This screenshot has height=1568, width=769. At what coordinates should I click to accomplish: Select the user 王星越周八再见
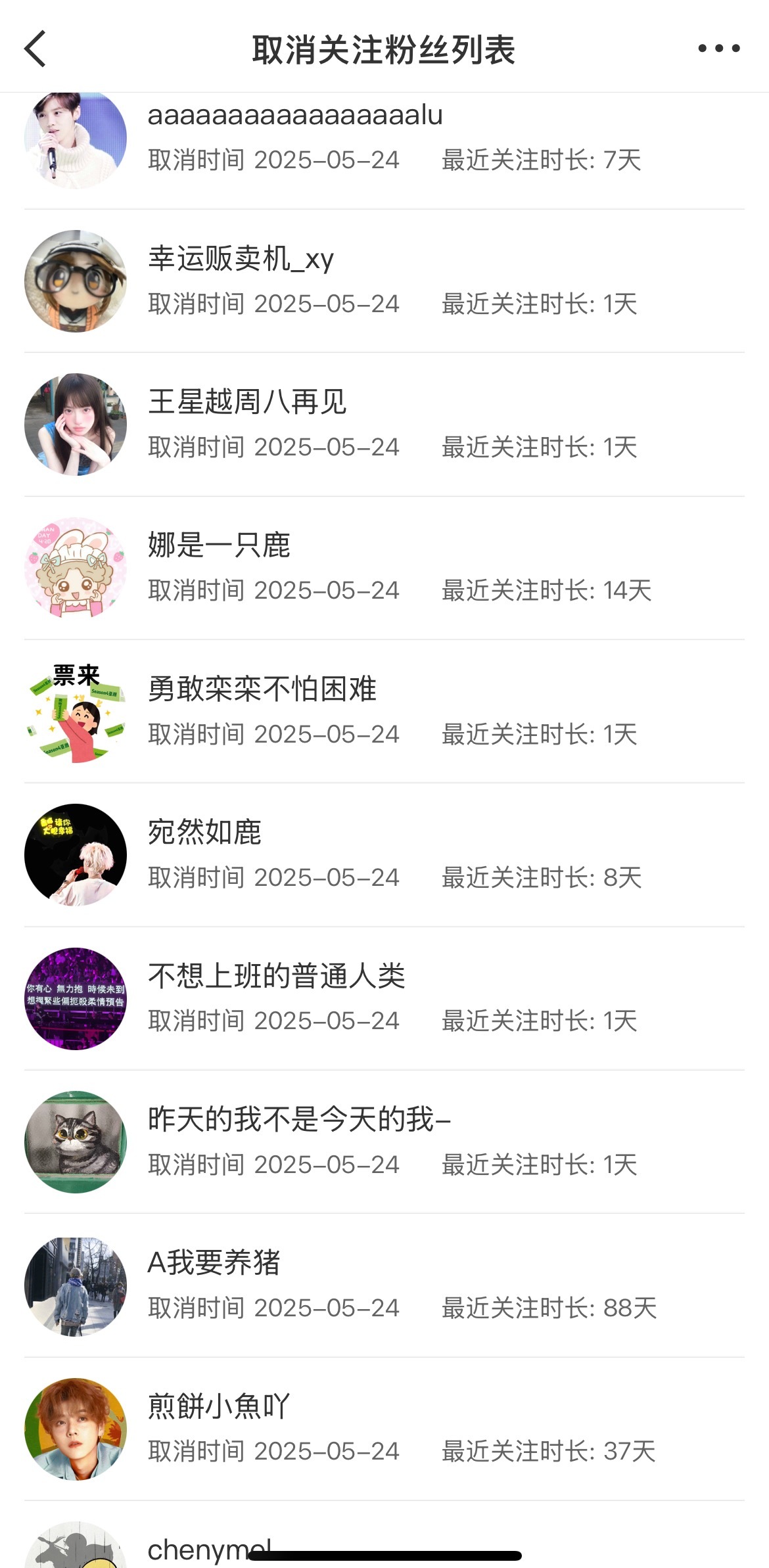click(x=384, y=425)
